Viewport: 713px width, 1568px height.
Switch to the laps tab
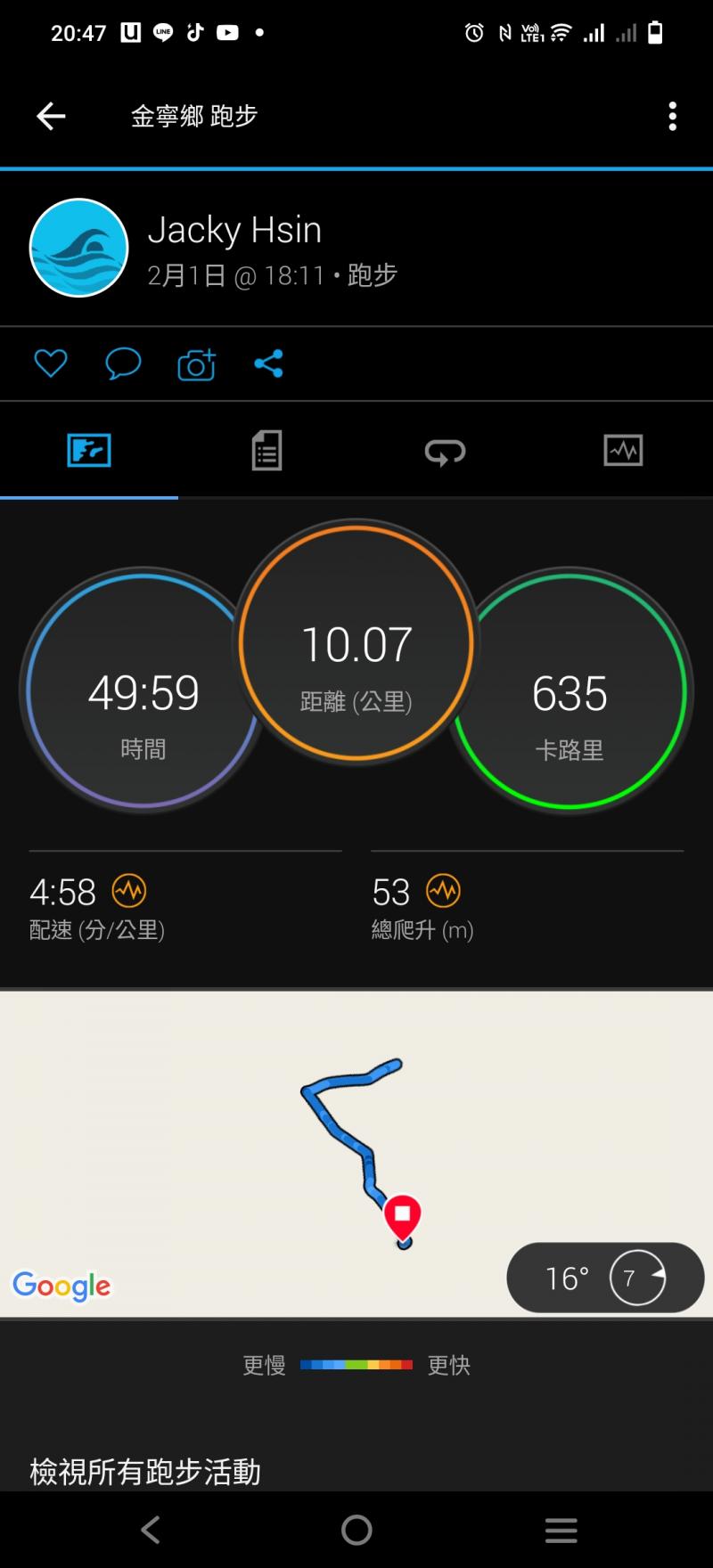[x=445, y=452]
